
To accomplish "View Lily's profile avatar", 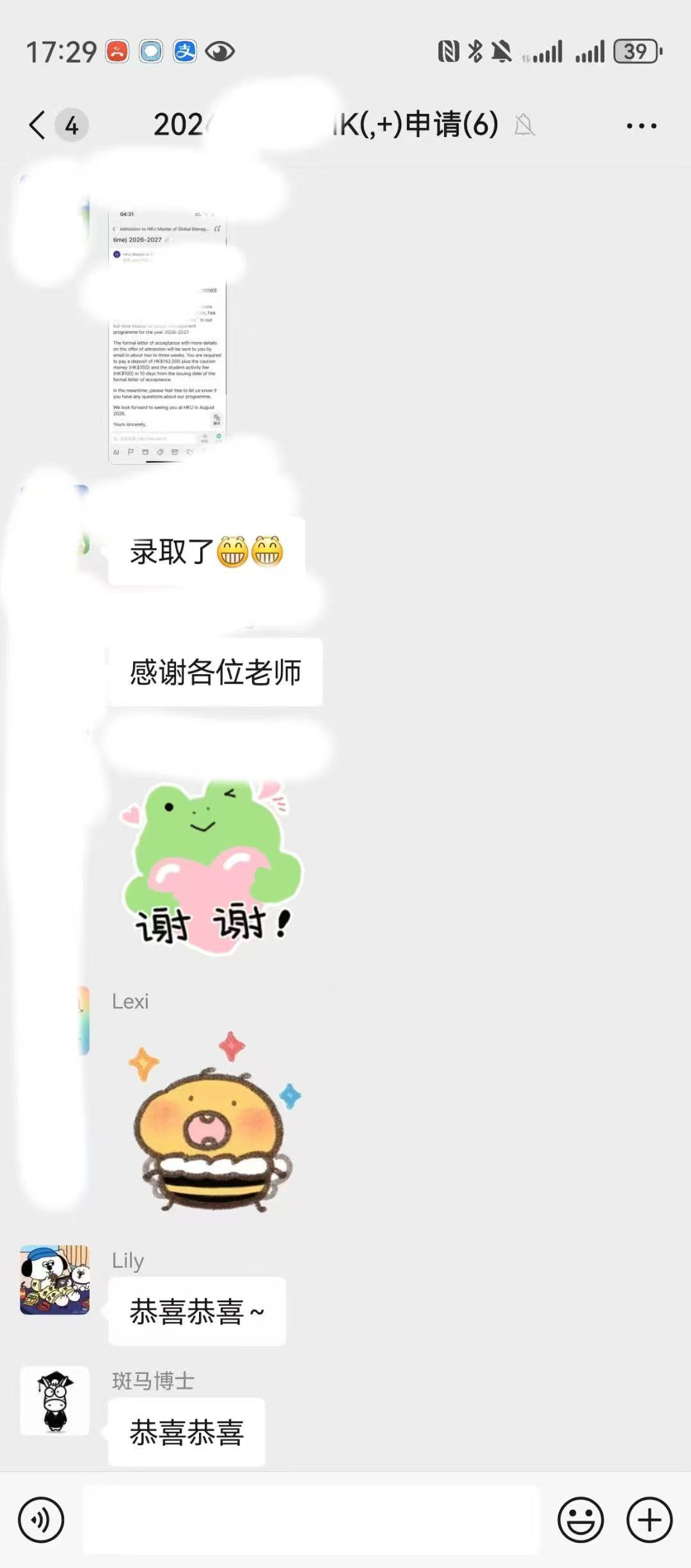I will click(x=55, y=1279).
